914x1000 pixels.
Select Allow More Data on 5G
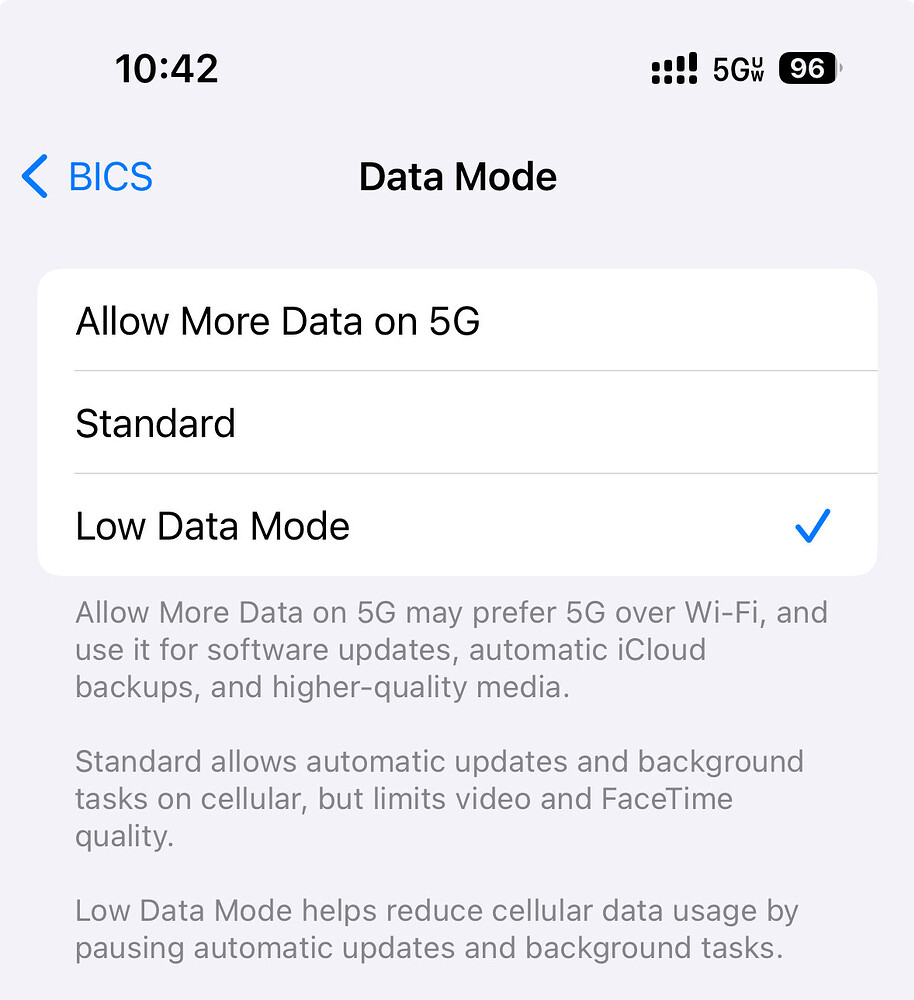(277, 321)
